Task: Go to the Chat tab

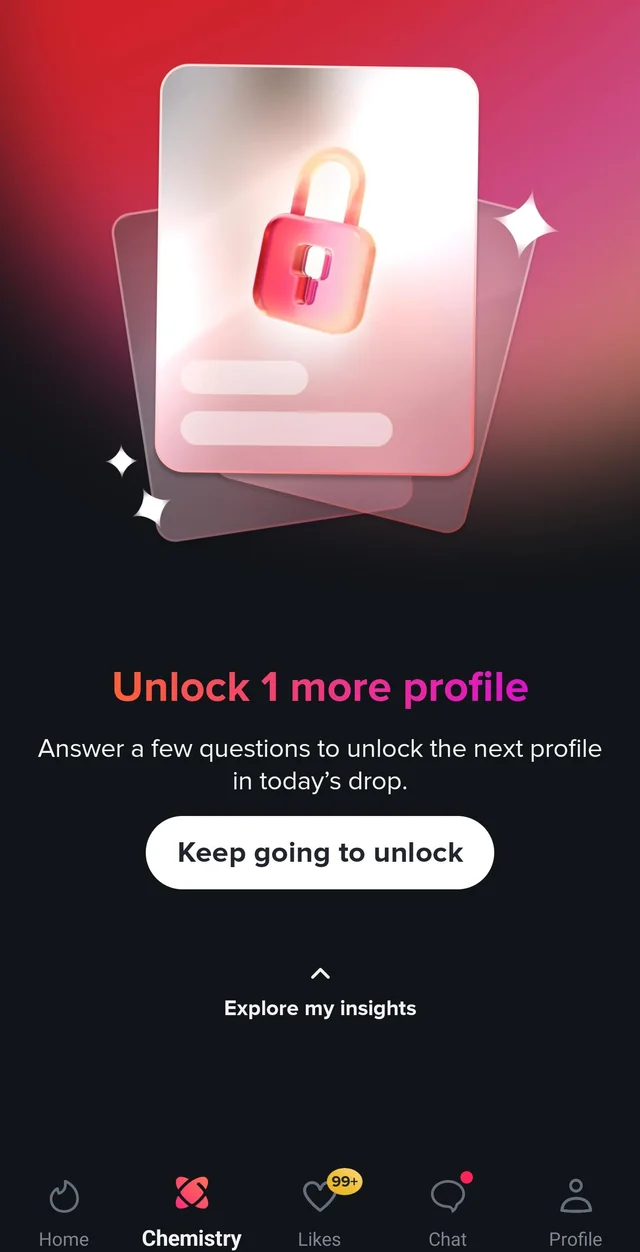Action: (x=448, y=1211)
